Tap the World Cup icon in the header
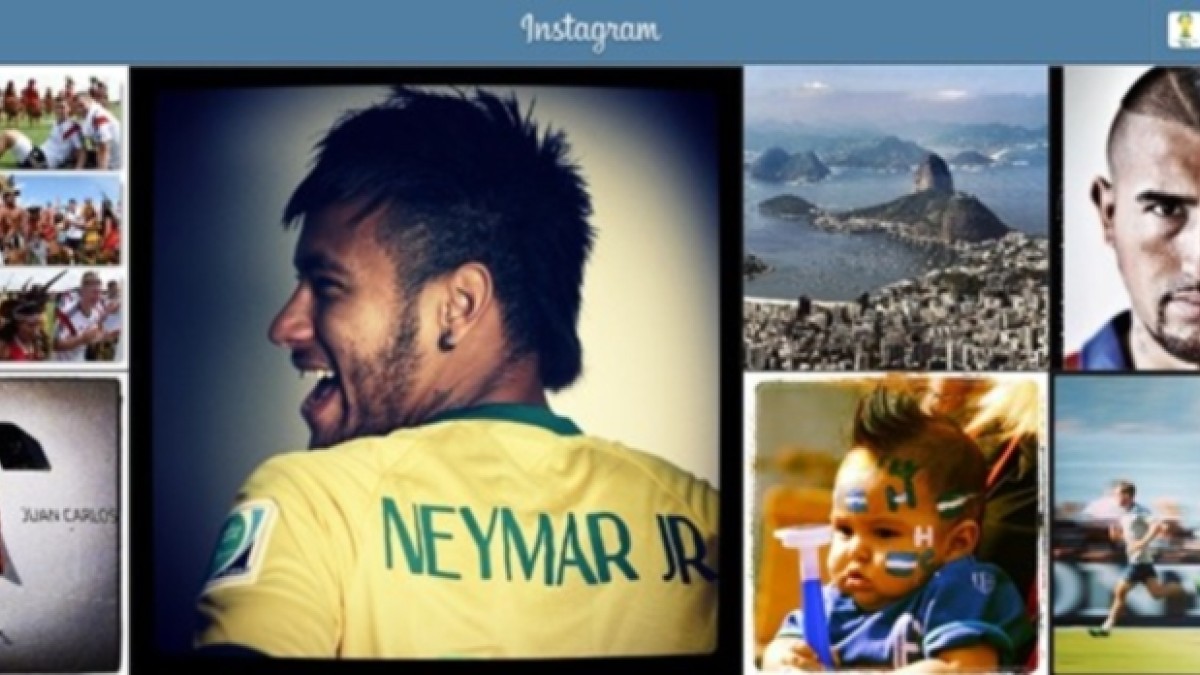Screen dimensions: 1200x675 (x=1184, y=30)
